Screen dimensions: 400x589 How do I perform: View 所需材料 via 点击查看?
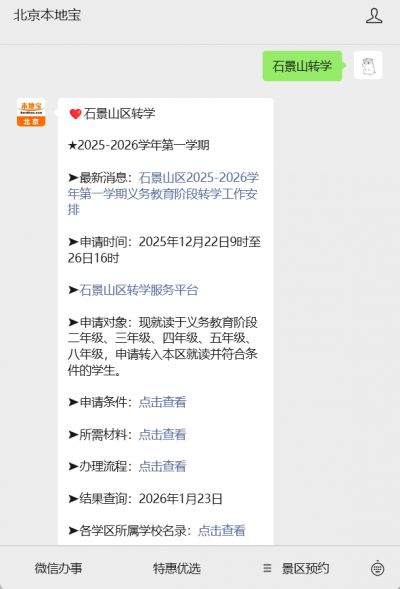[162, 434]
